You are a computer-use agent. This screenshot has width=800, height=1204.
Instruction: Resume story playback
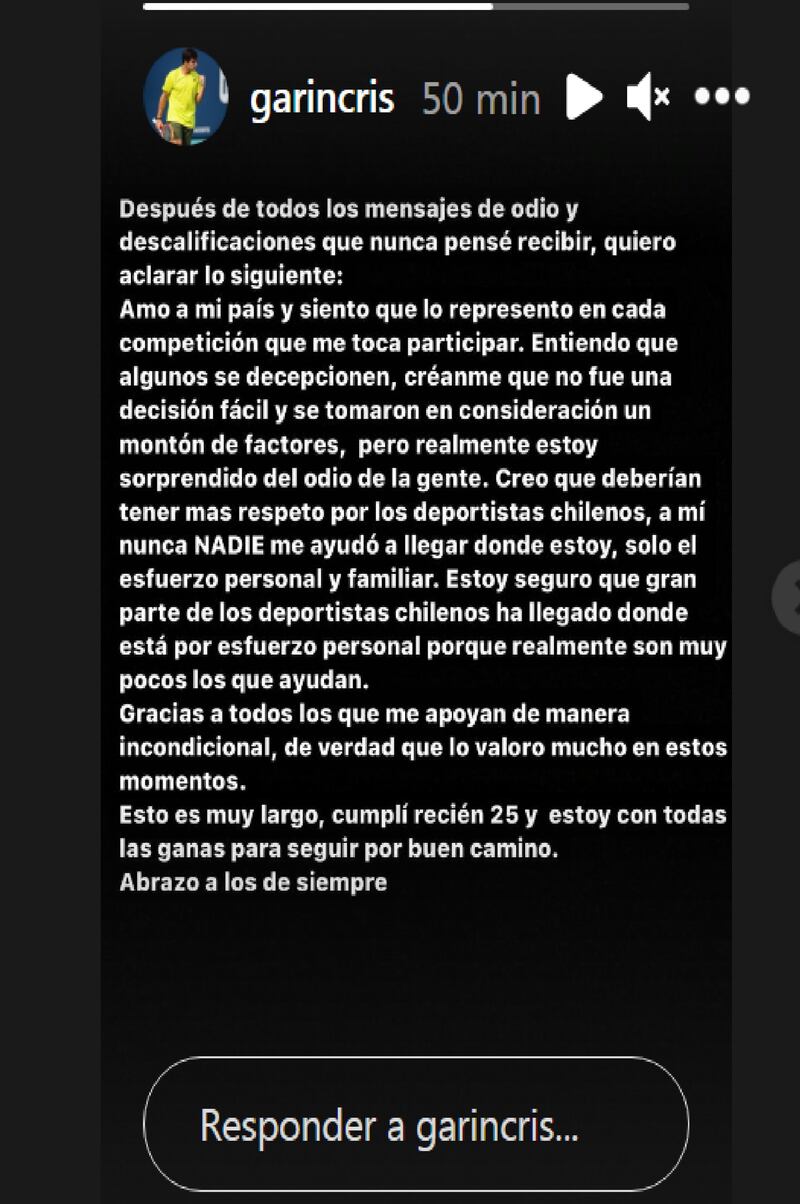pyautogui.click(x=584, y=97)
